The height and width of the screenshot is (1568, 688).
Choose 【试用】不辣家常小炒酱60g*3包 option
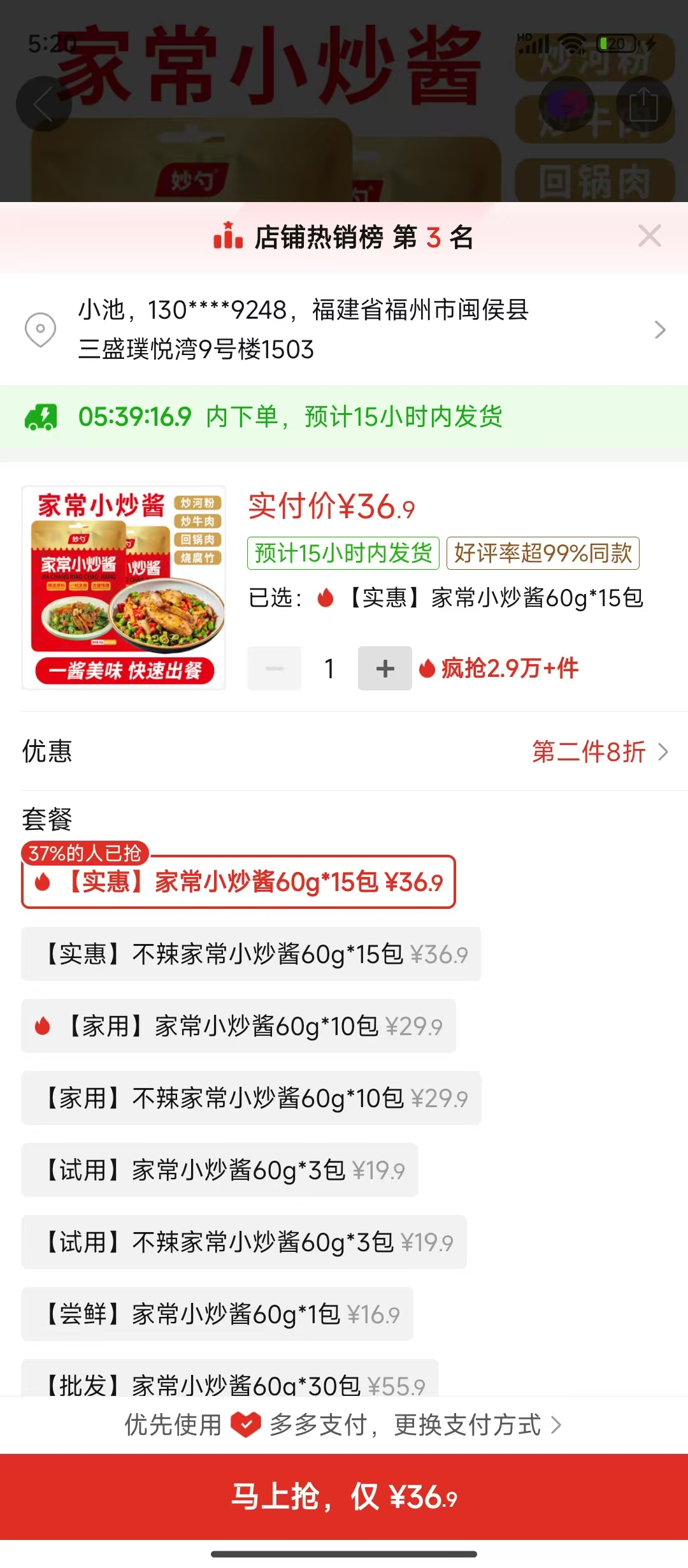(244, 1242)
